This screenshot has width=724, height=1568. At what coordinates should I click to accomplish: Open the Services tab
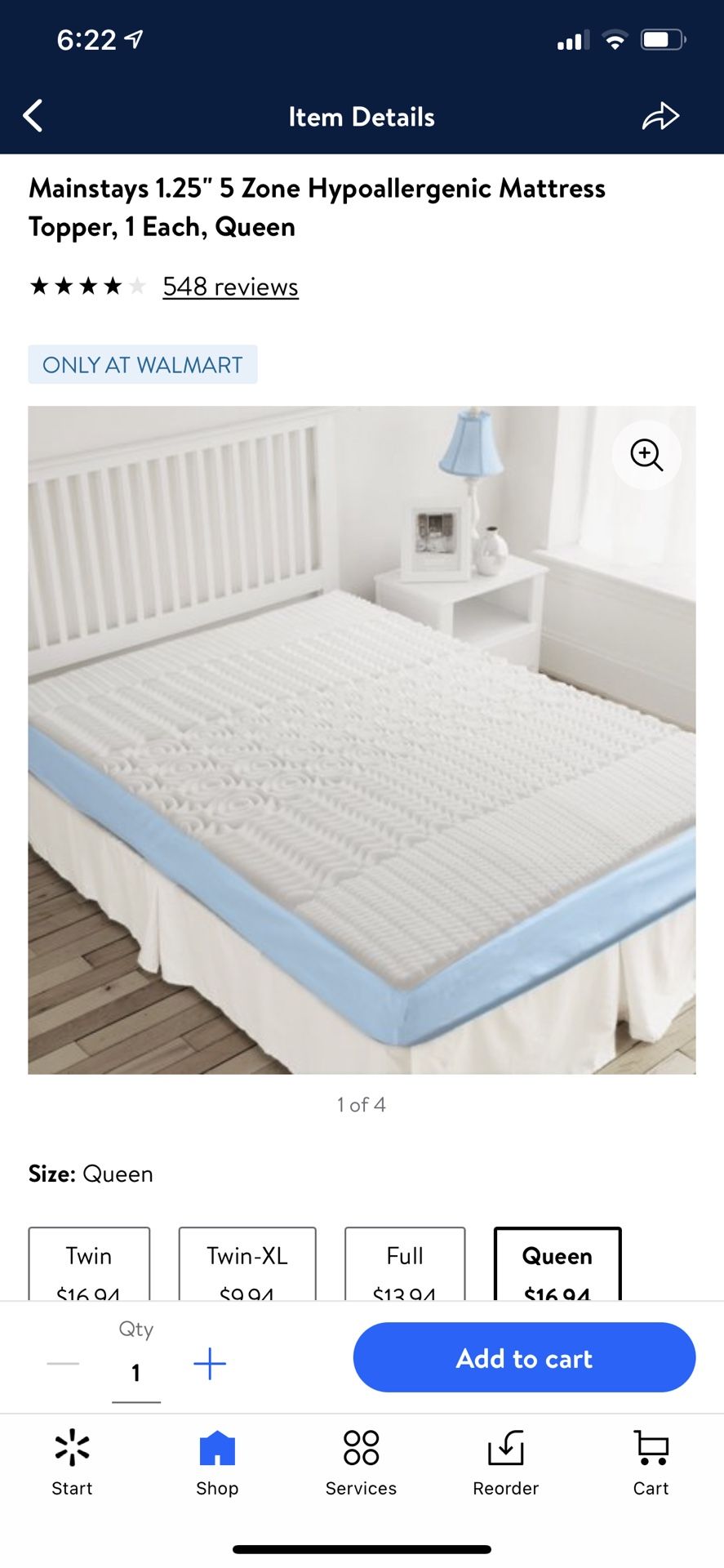(361, 1463)
